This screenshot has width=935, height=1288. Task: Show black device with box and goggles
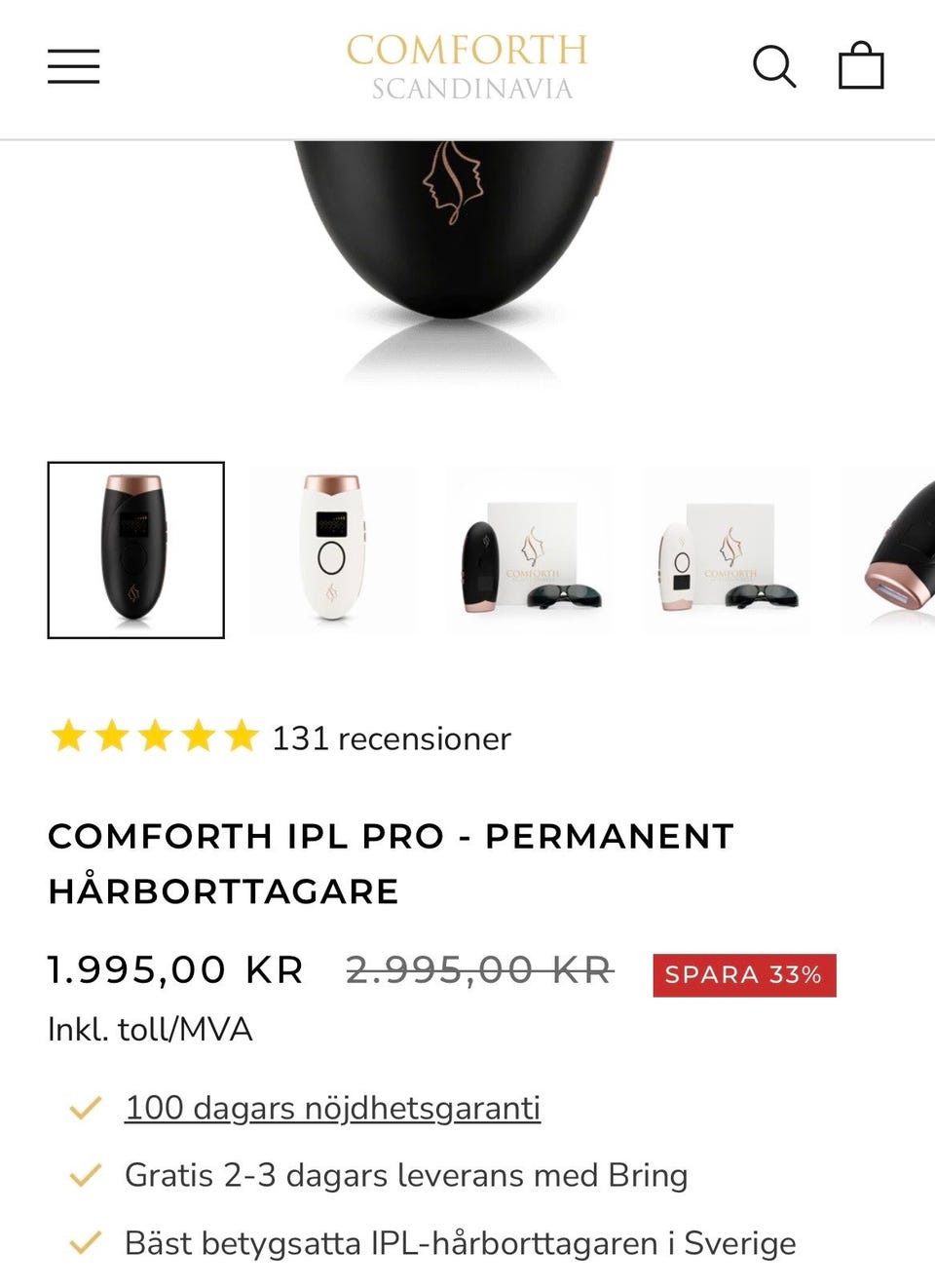click(530, 550)
